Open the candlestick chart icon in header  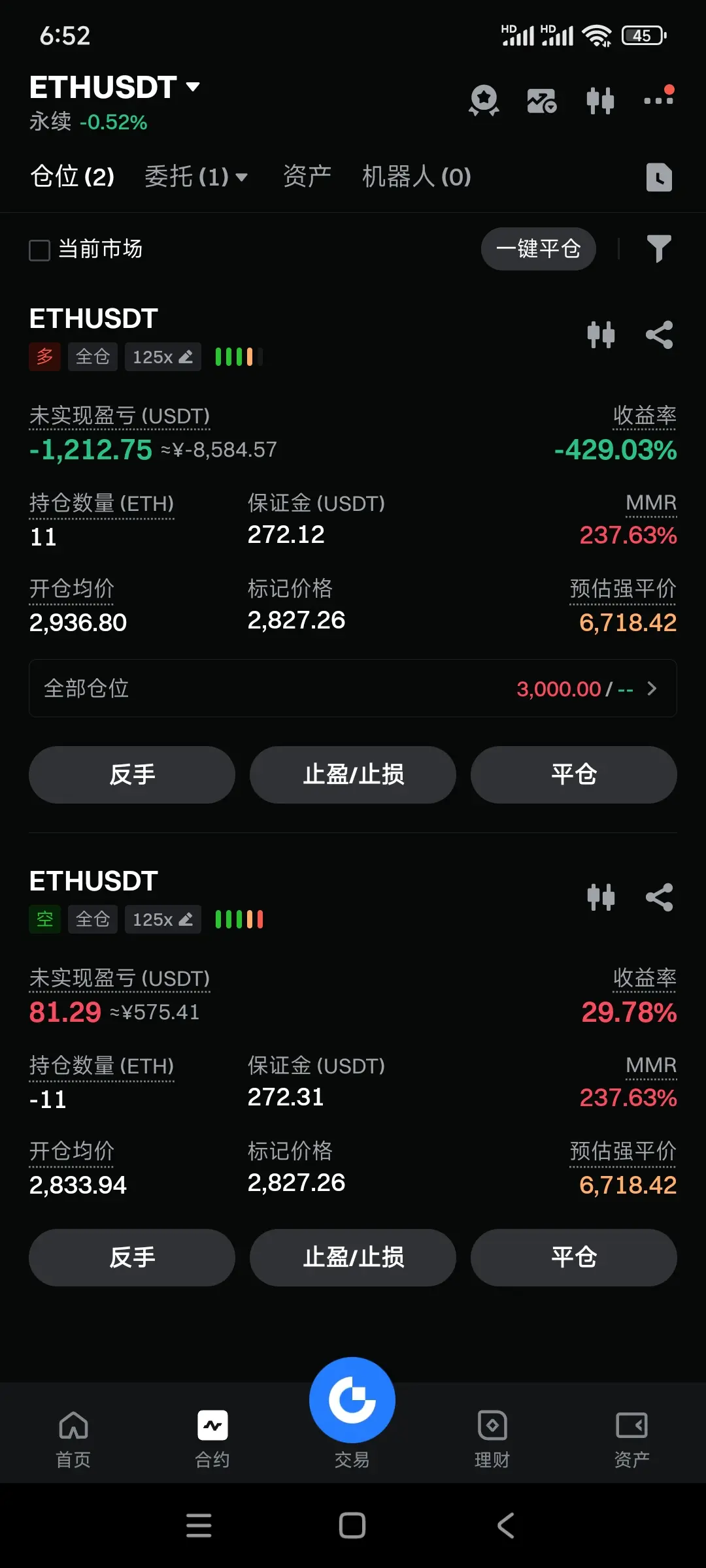pyautogui.click(x=600, y=101)
